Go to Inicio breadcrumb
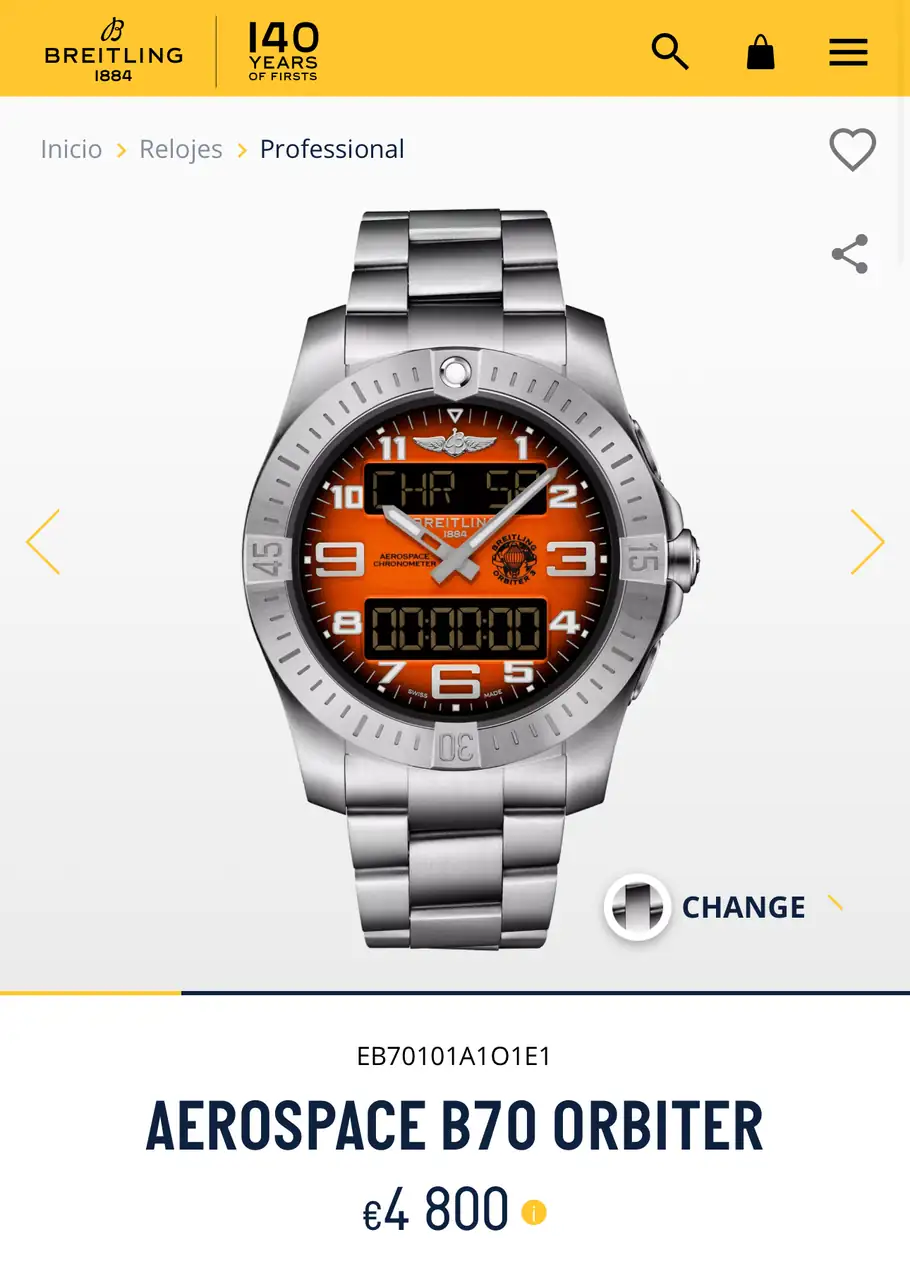Viewport: 910px width, 1280px height. coord(71,149)
